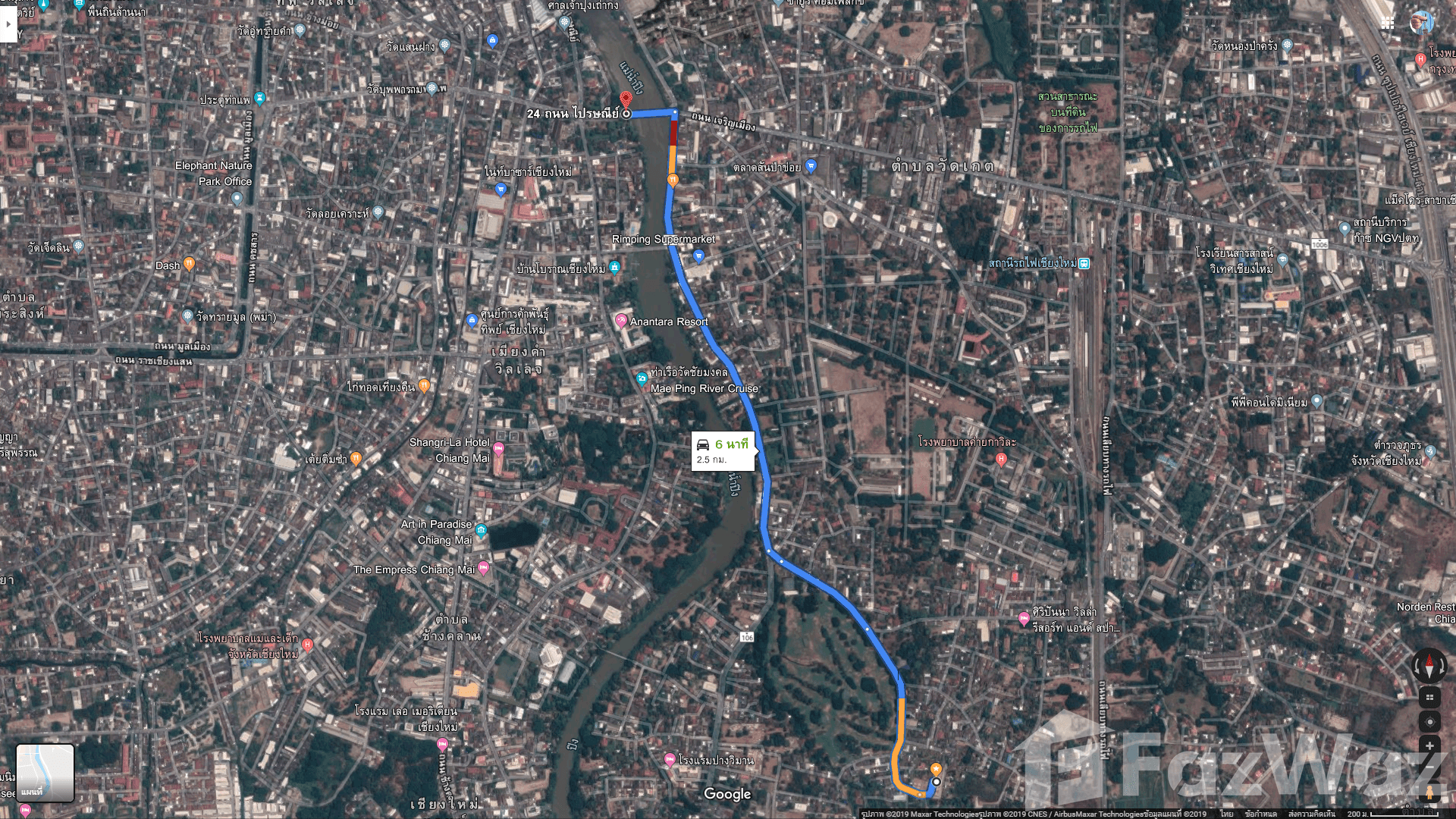1456x819 pixels.
Task: Select the Mae Ping River Cruise marker
Action: point(642,378)
